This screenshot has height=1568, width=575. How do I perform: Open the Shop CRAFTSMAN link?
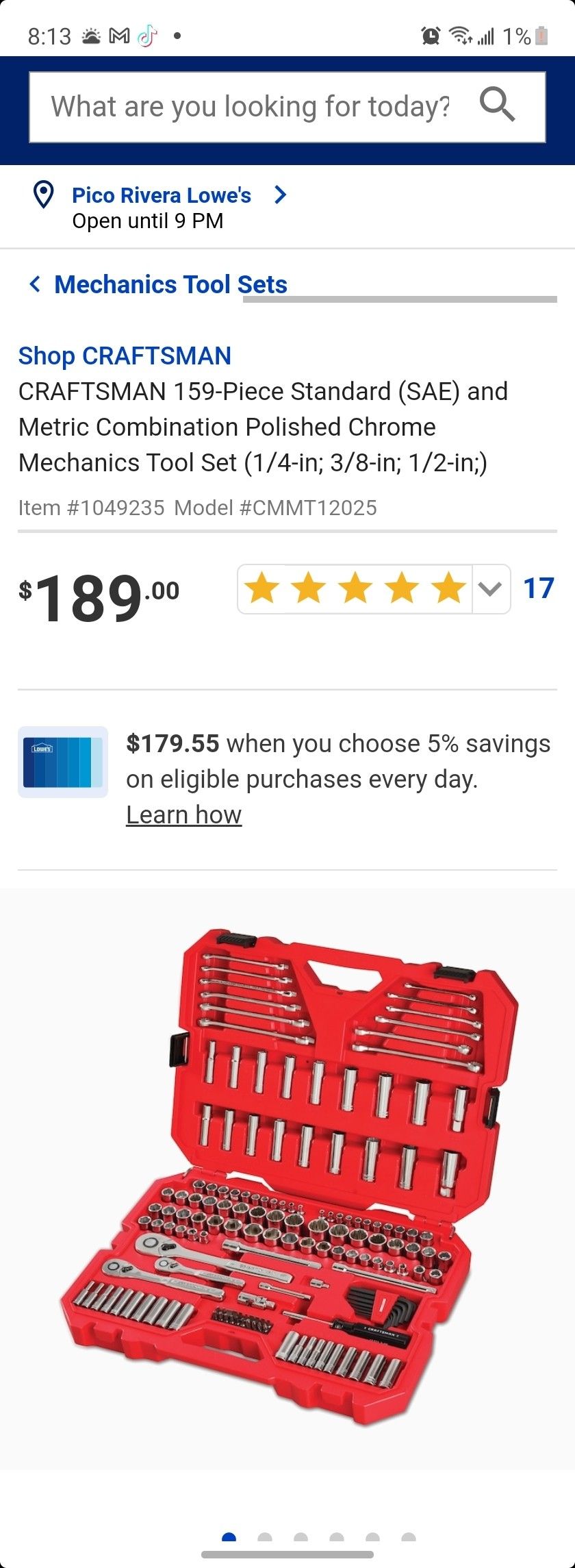(x=125, y=356)
